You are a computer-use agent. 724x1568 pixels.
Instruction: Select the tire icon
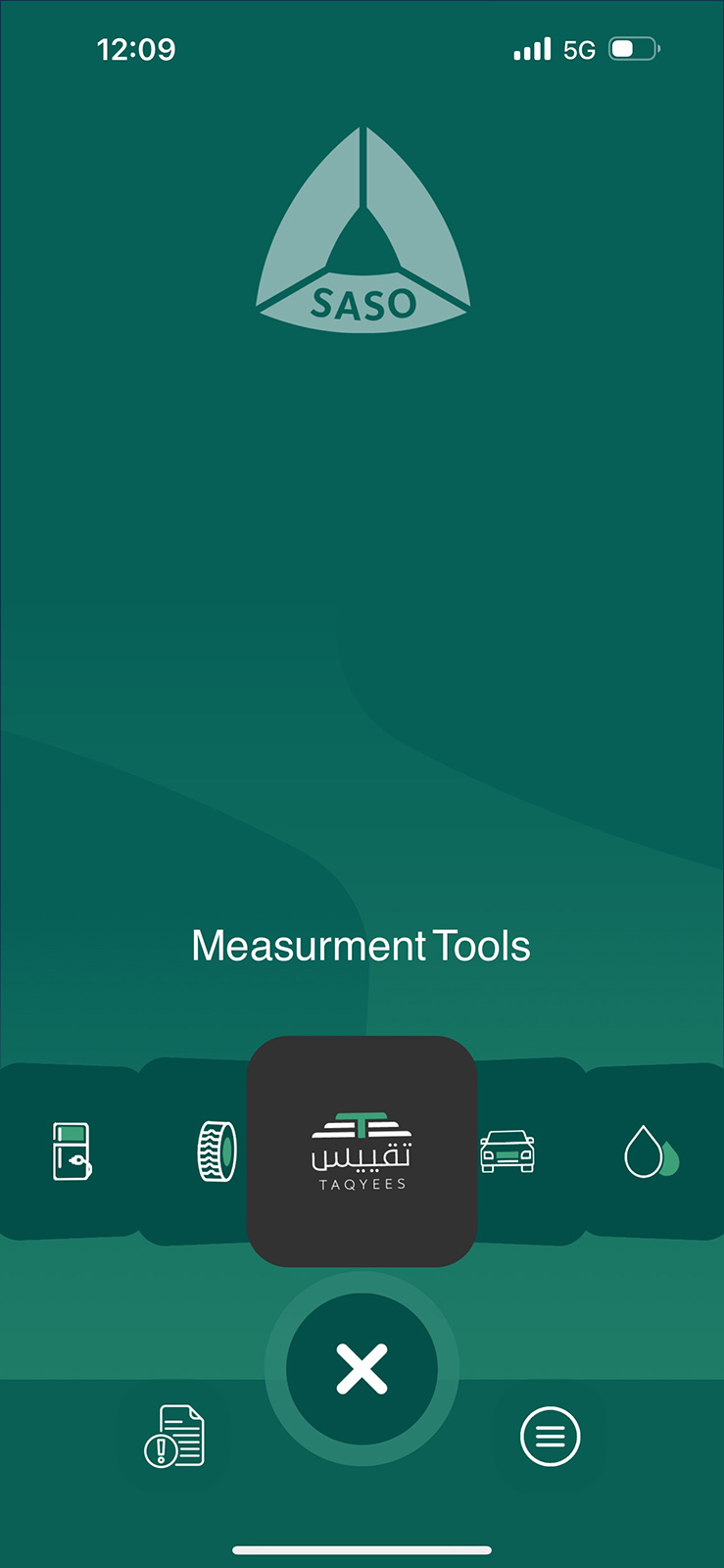click(217, 1151)
